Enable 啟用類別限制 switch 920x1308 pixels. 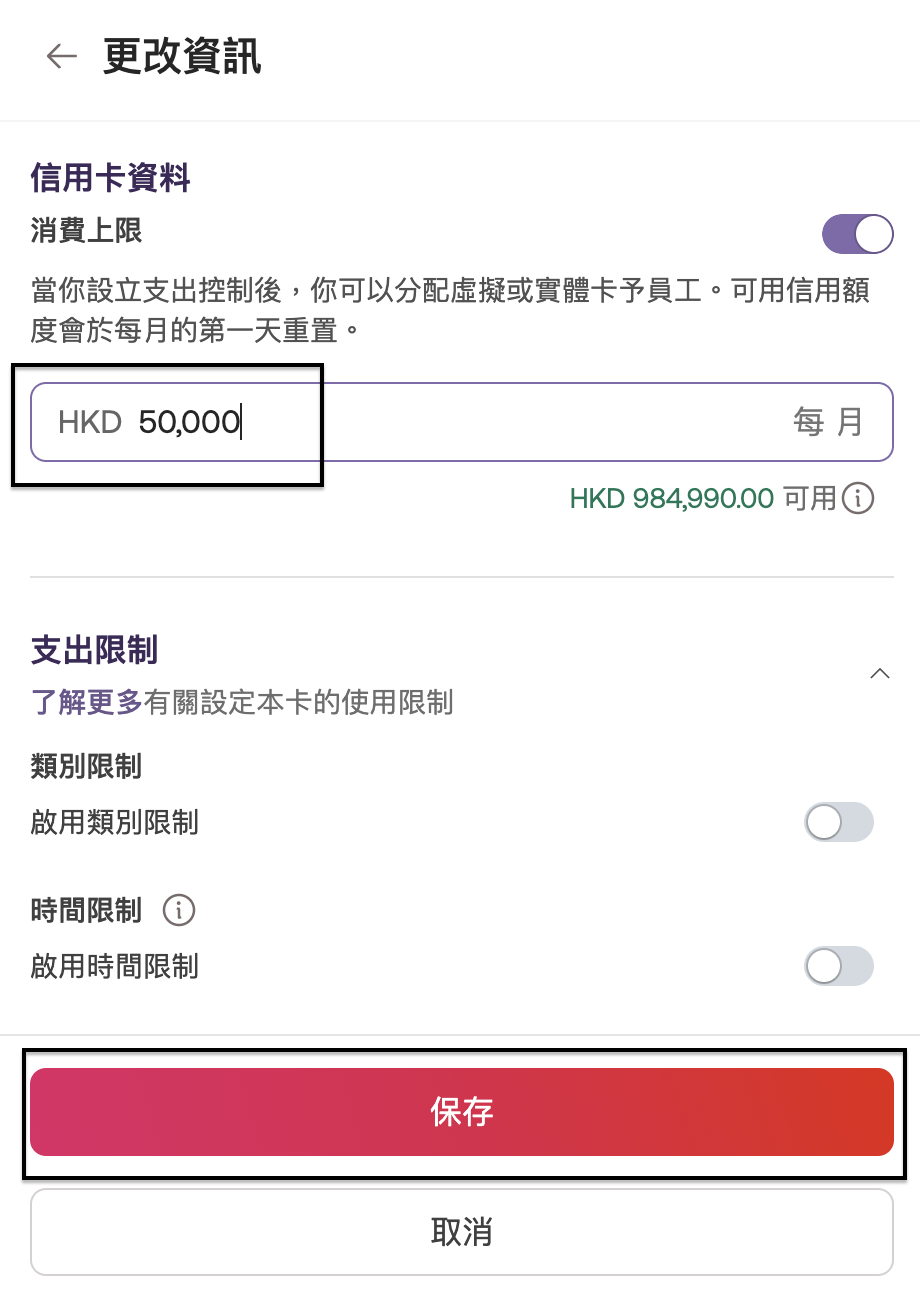click(x=838, y=823)
